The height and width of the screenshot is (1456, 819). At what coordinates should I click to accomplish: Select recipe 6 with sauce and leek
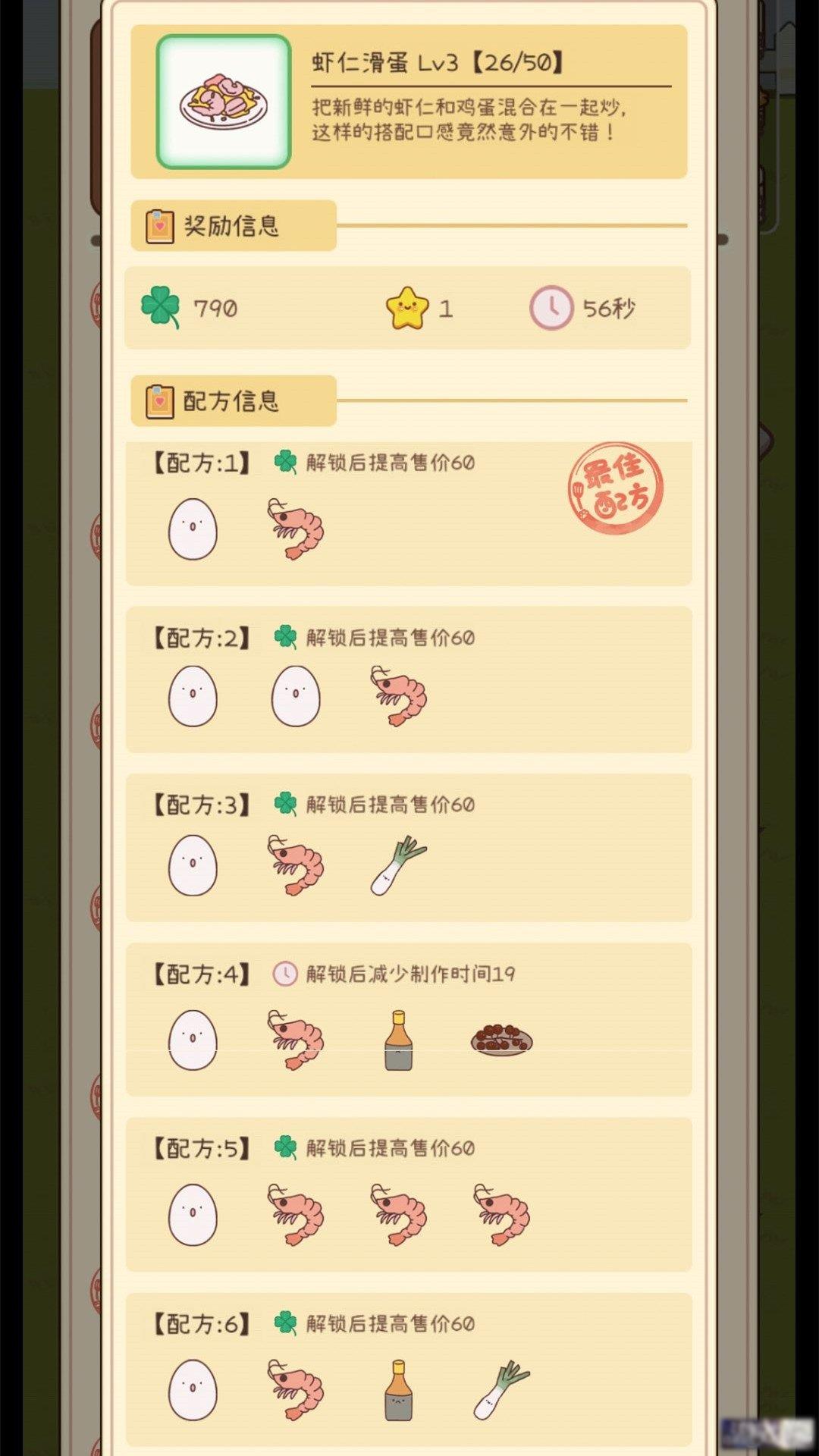tap(408, 1368)
